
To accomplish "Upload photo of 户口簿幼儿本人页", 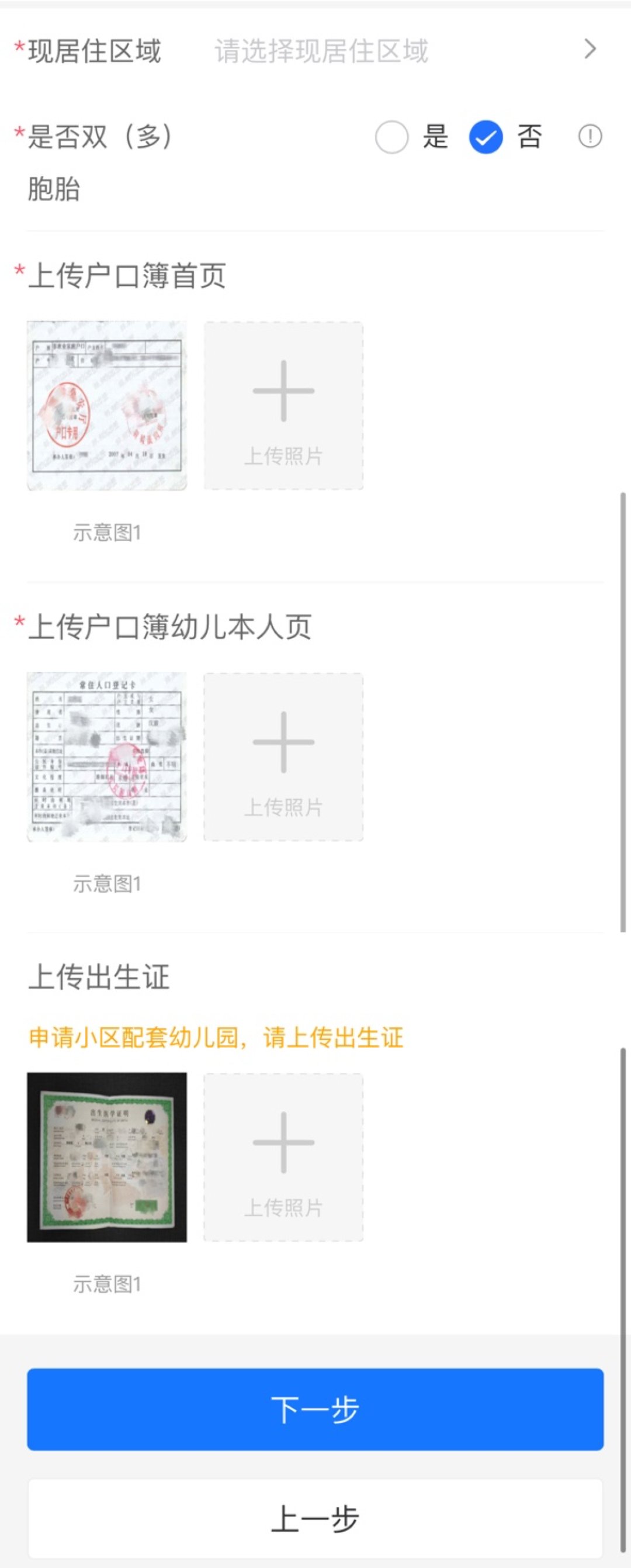I will 283,757.
